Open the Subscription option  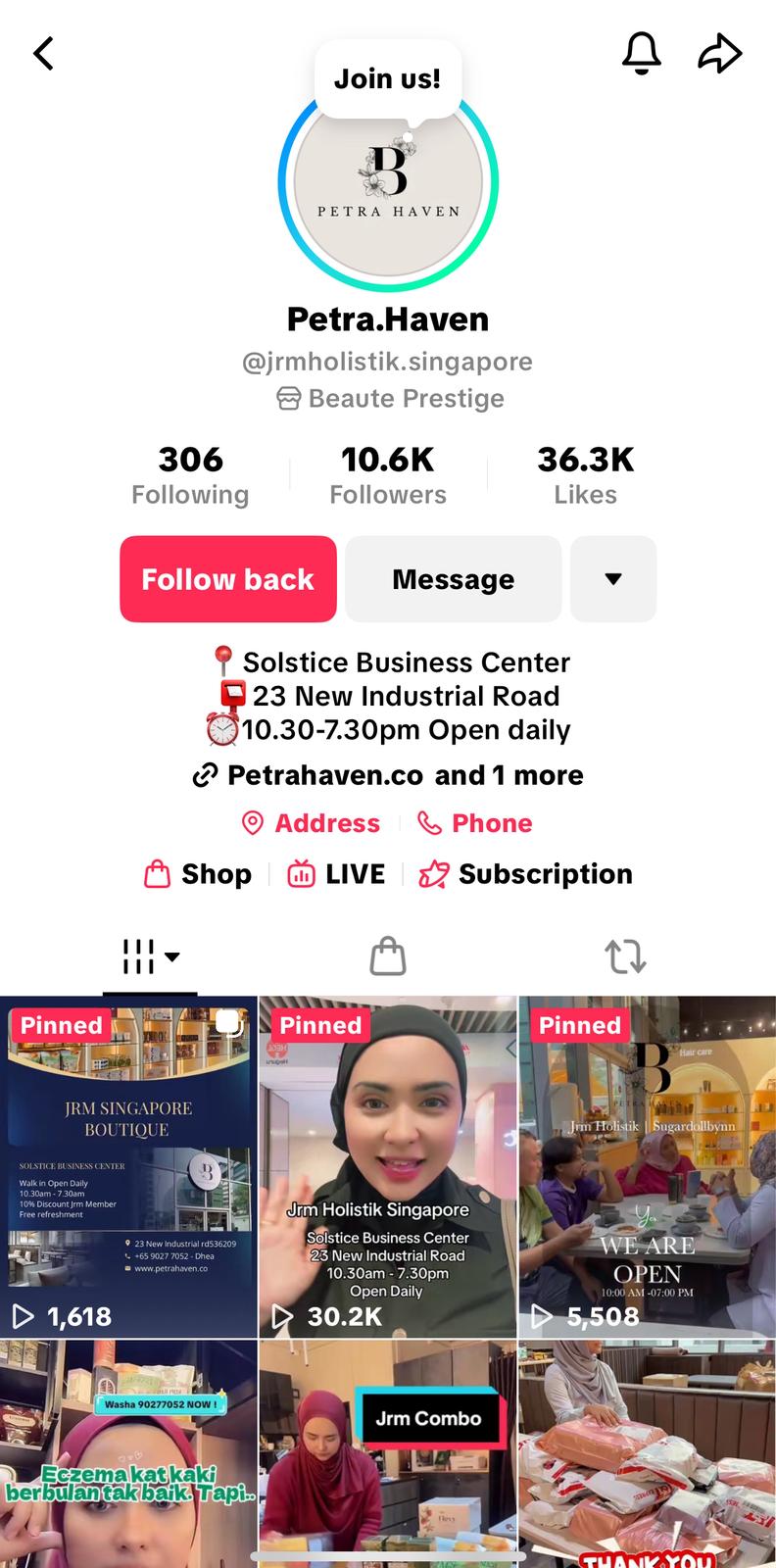526,874
